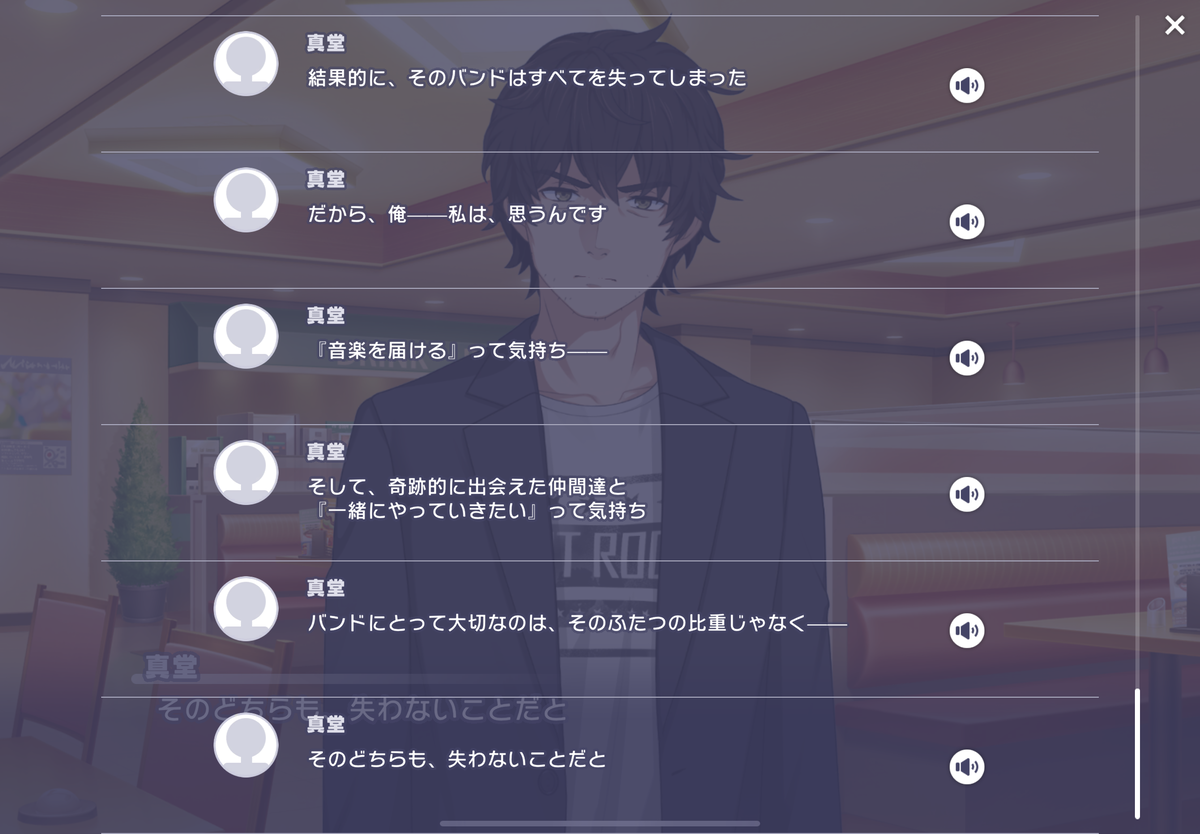Image resolution: width=1200 pixels, height=834 pixels.
Task: Replay voice for 結果的に、そのバンドはすべてを失ってしまった
Action: [966, 86]
